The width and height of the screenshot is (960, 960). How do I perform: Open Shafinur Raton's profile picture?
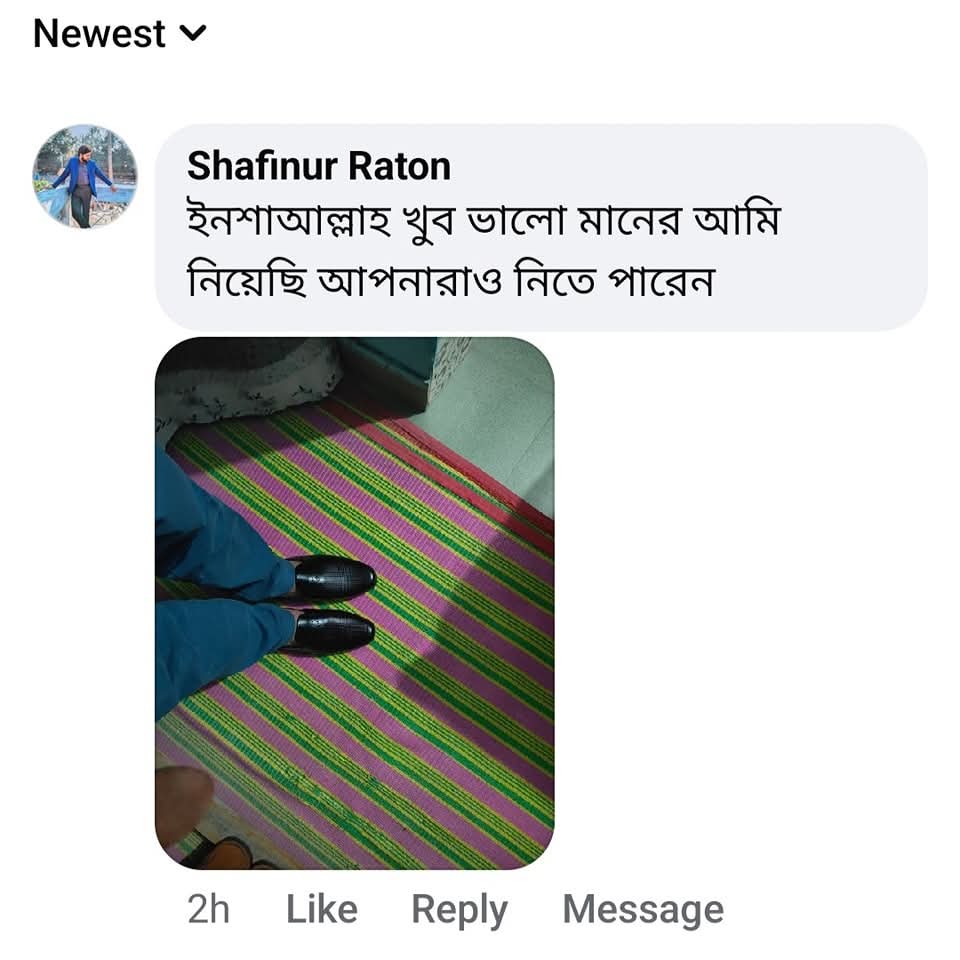pos(85,176)
